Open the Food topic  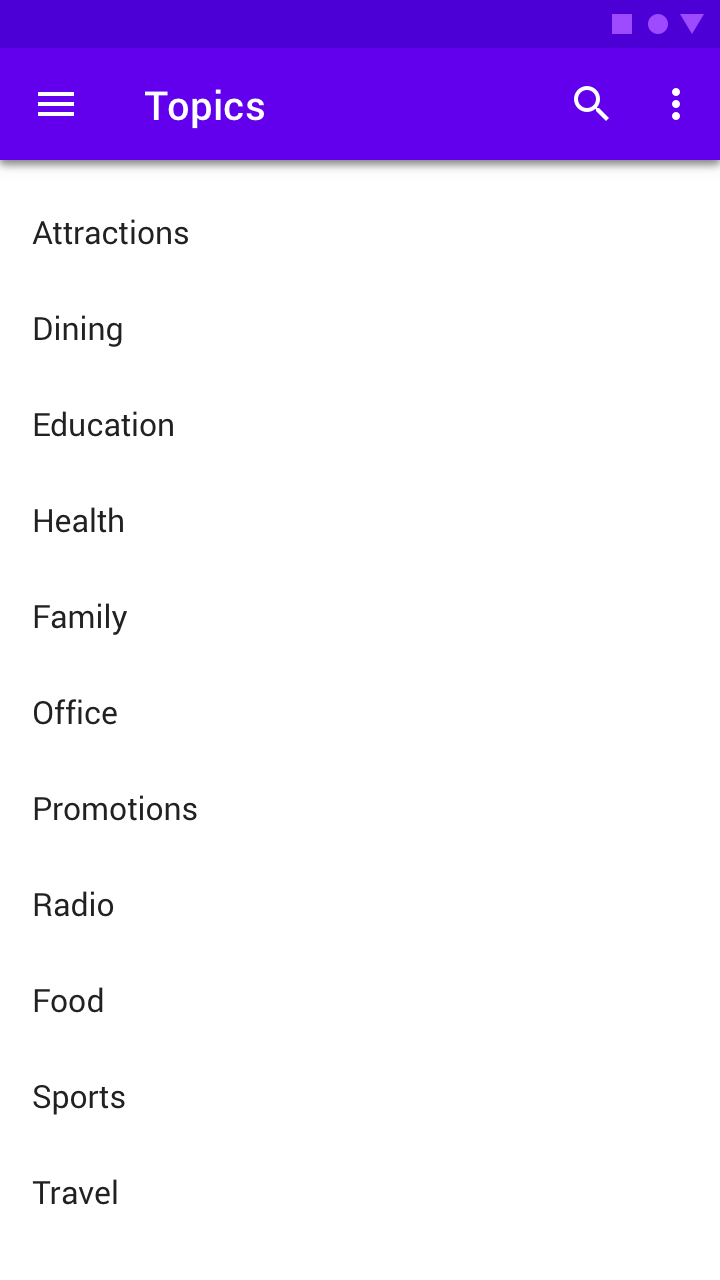coord(360,1000)
